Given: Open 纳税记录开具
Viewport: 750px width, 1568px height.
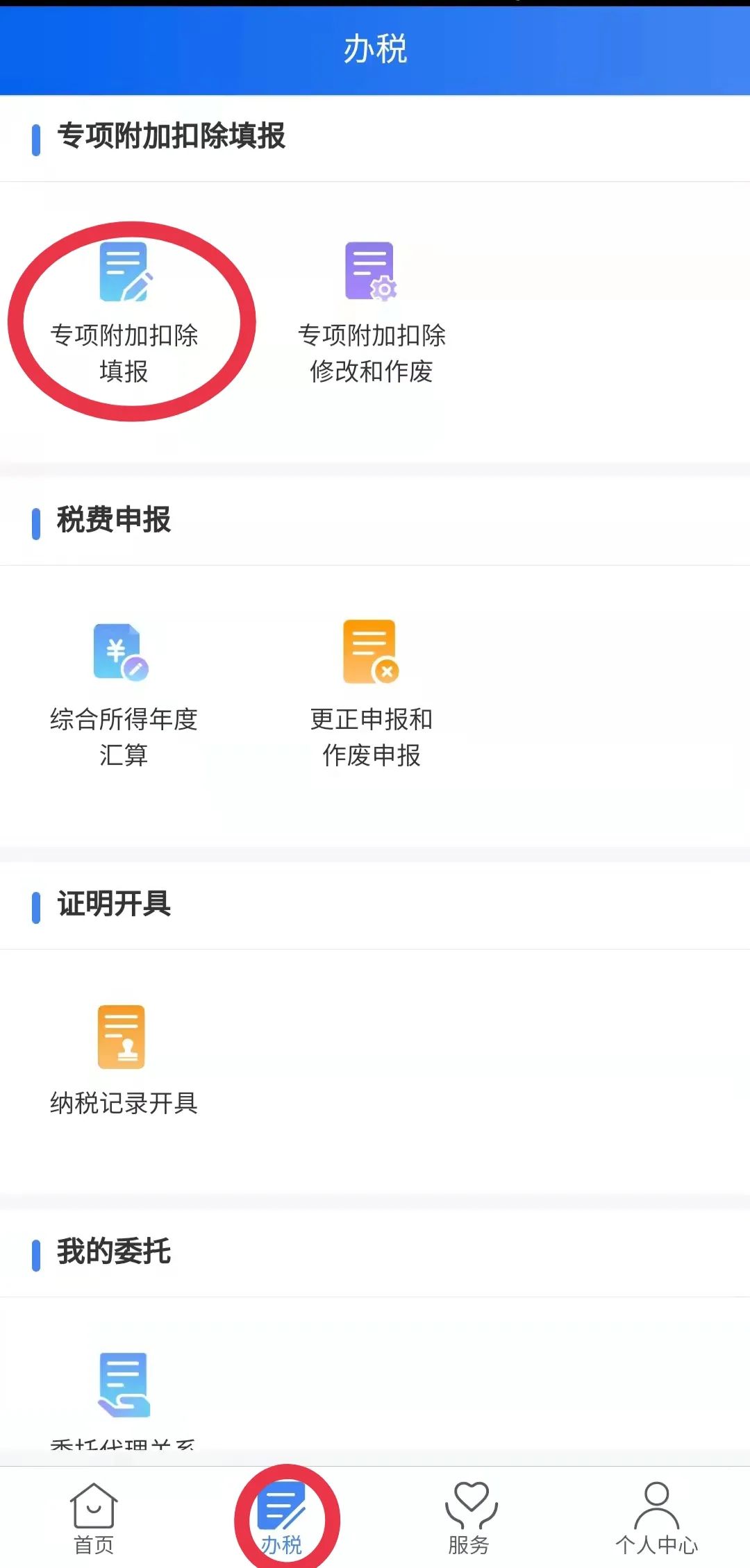Looking at the screenshot, I should click(123, 1060).
